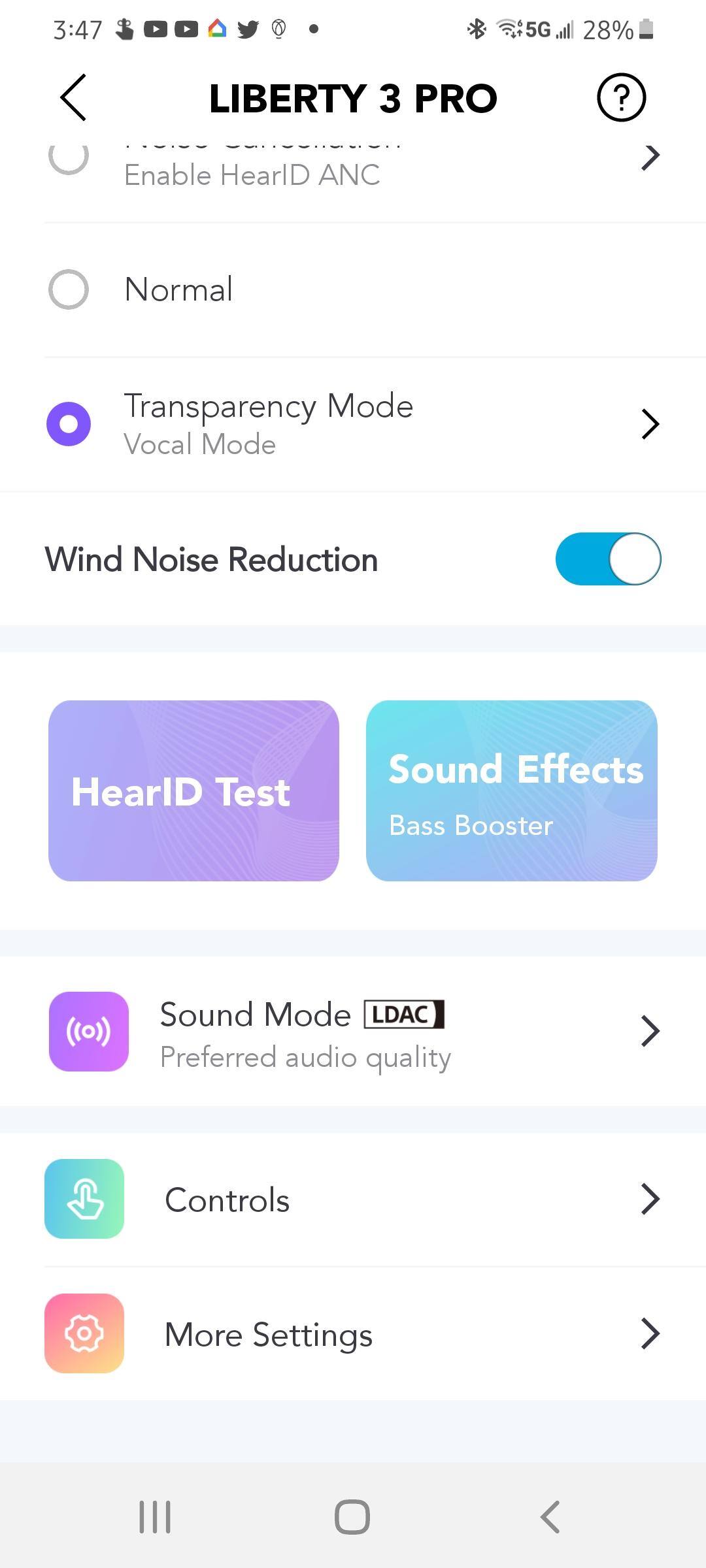Open the HearID Test card

point(193,791)
